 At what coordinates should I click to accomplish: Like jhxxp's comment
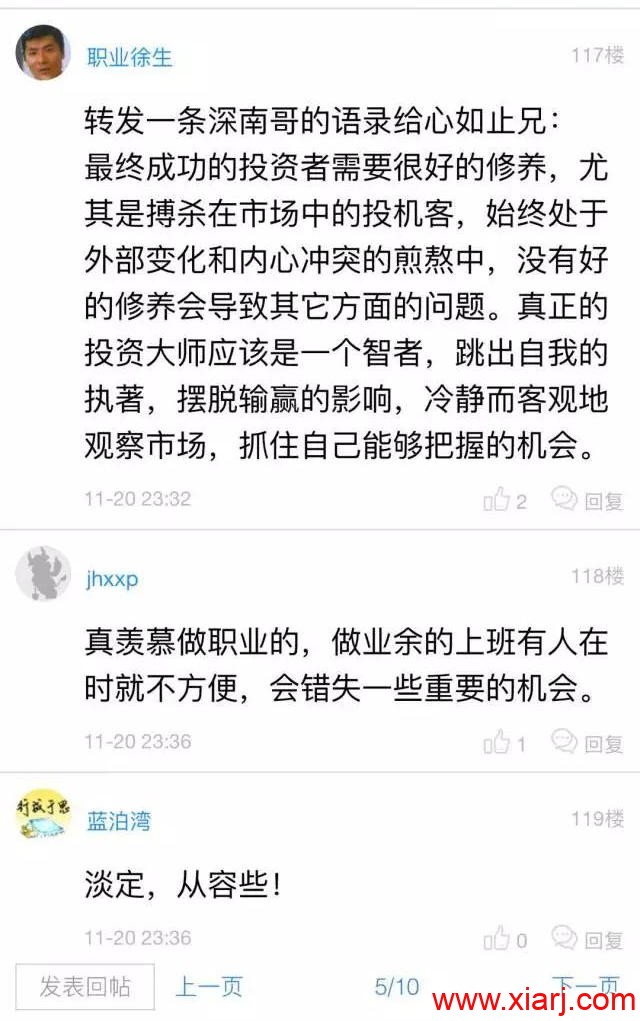[x=505, y=743]
